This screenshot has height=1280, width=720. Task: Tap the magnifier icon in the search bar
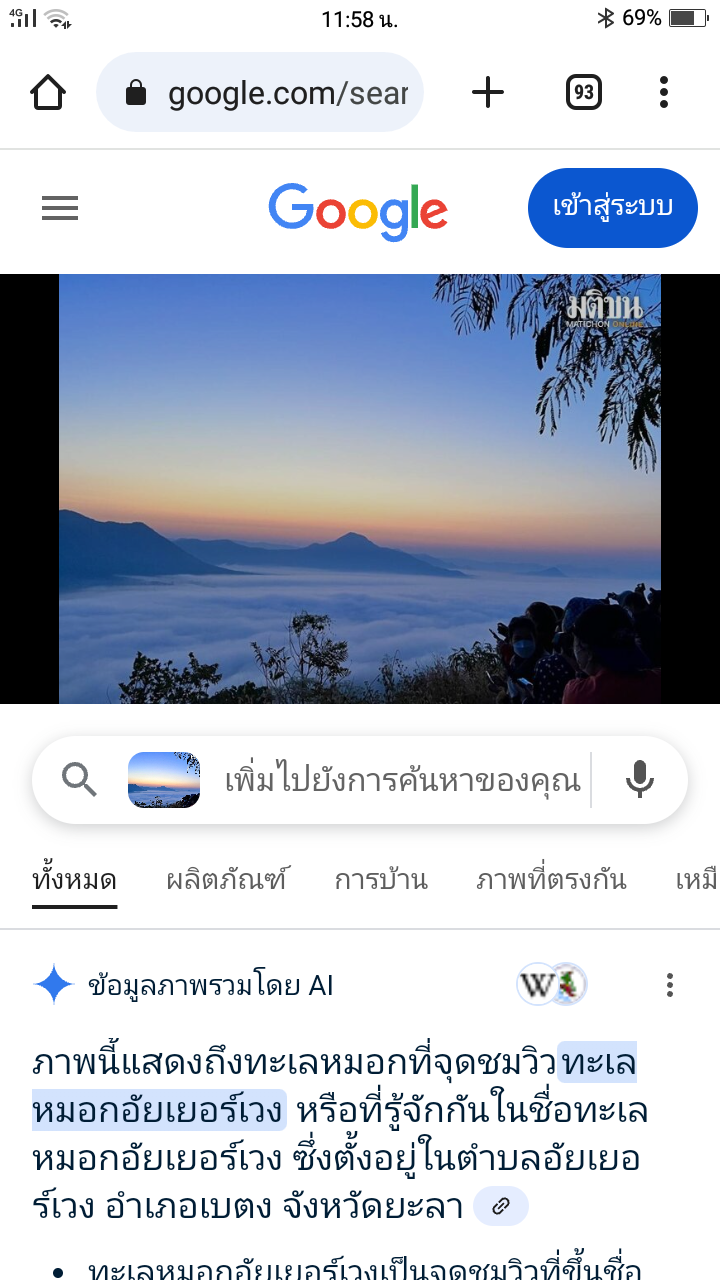(79, 780)
